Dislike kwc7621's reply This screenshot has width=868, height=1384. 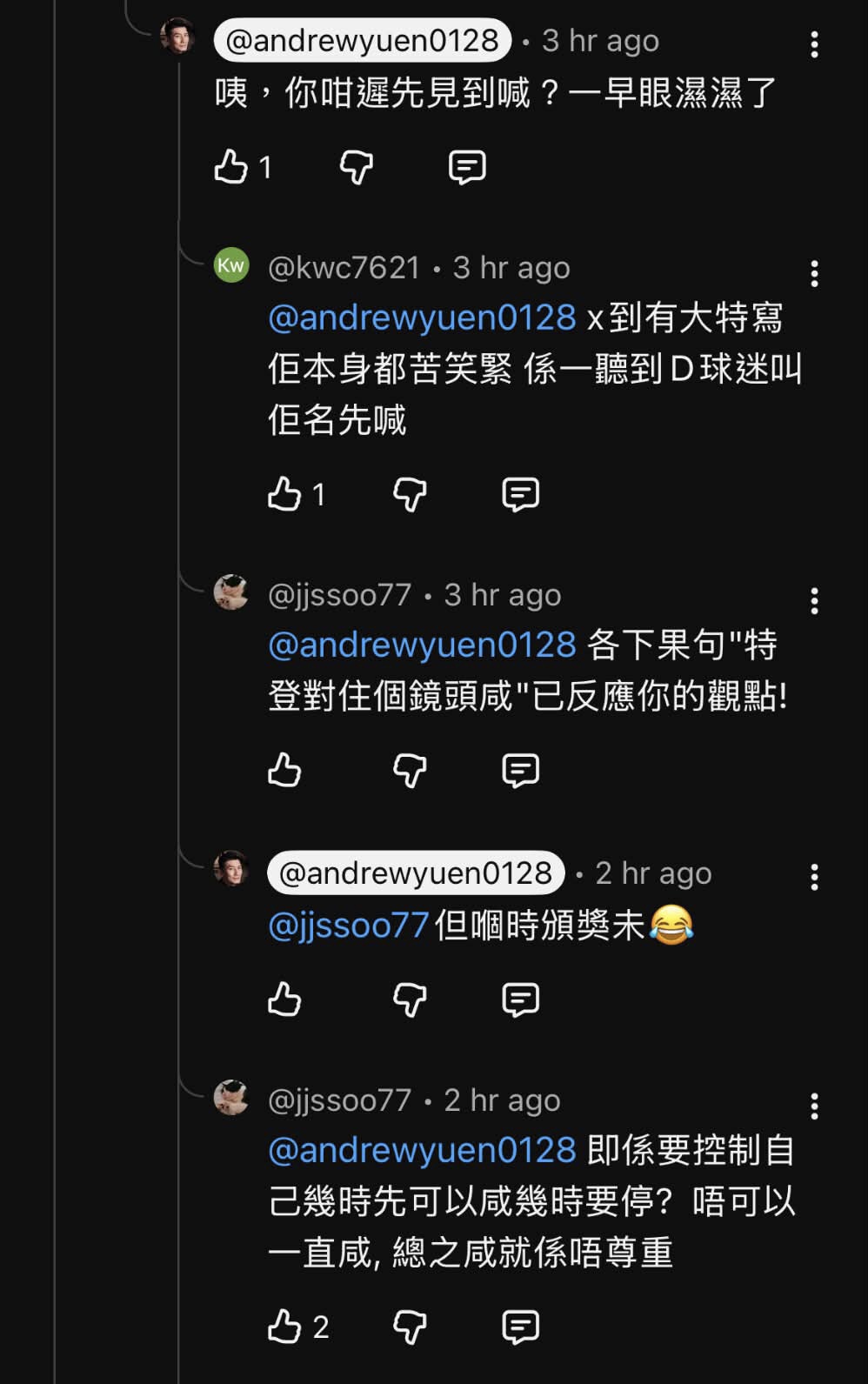click(410, 494)
